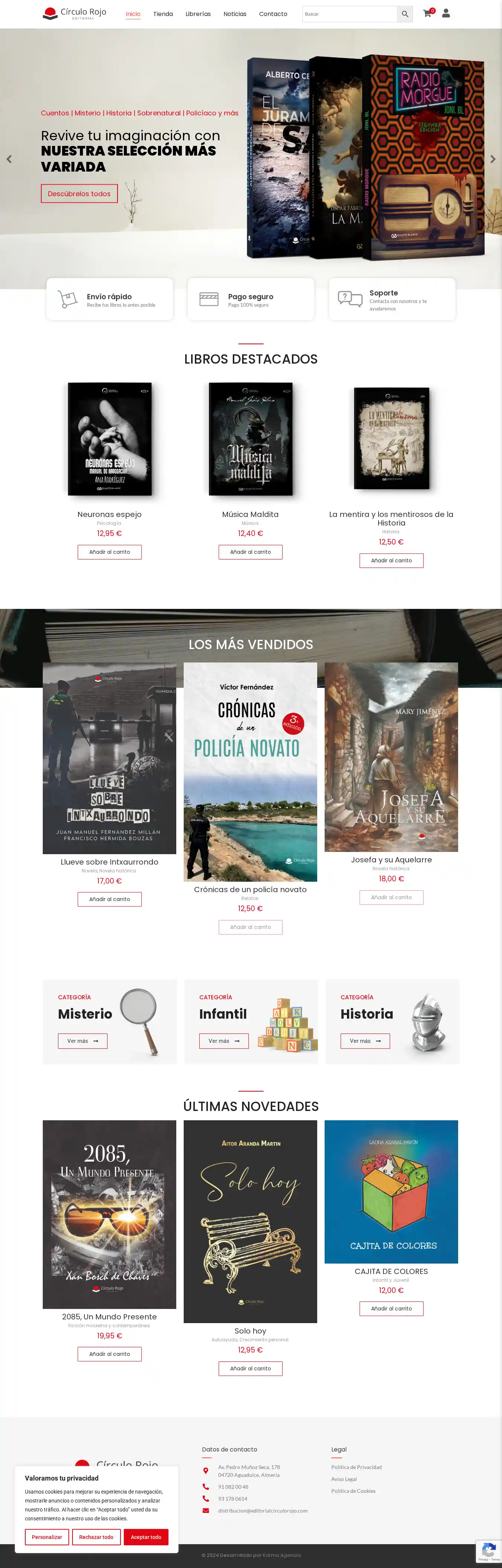Open the user account icon
Viewport: 502px width, 1568px height.
coord(446,13)
